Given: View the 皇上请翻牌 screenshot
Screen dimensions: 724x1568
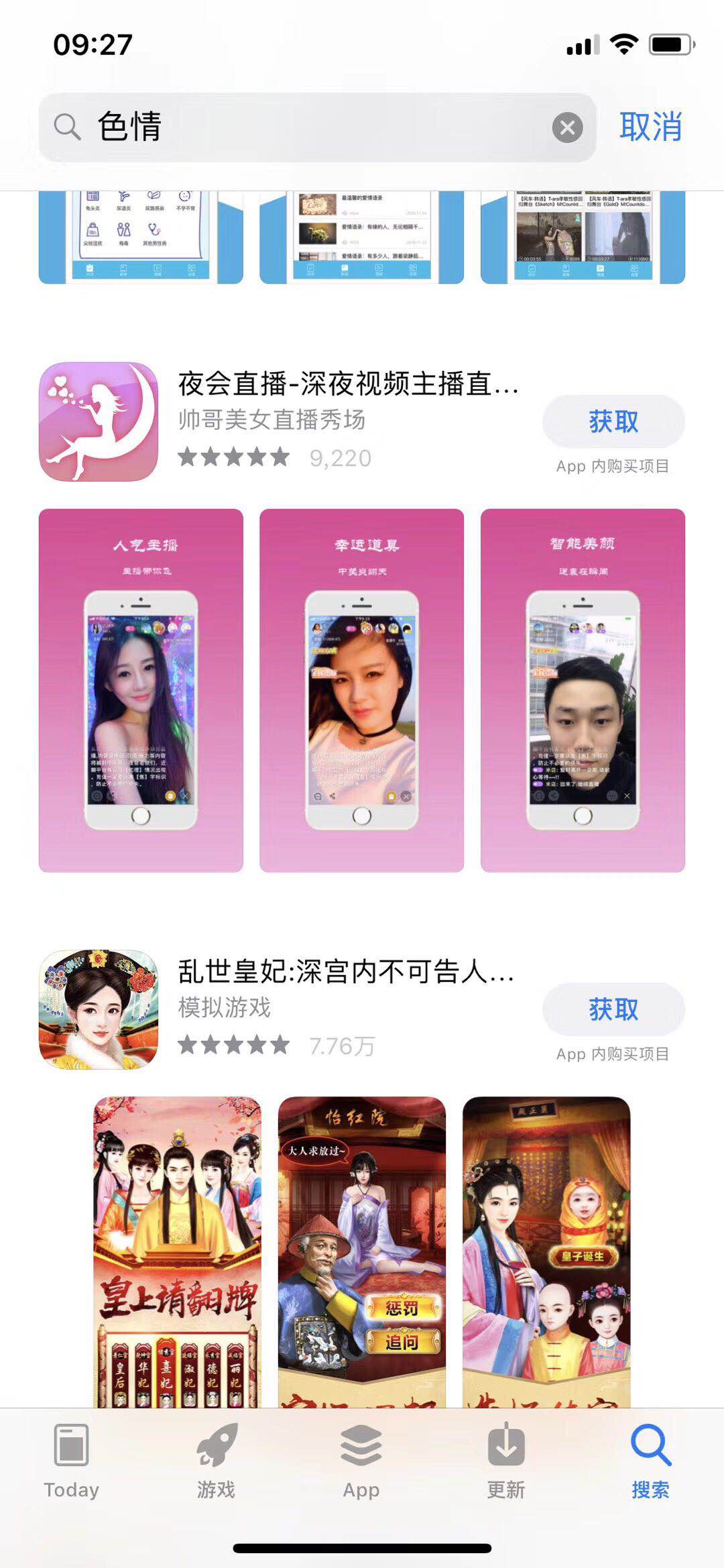Looking at the screenshot, I should tap(178, 1251).
